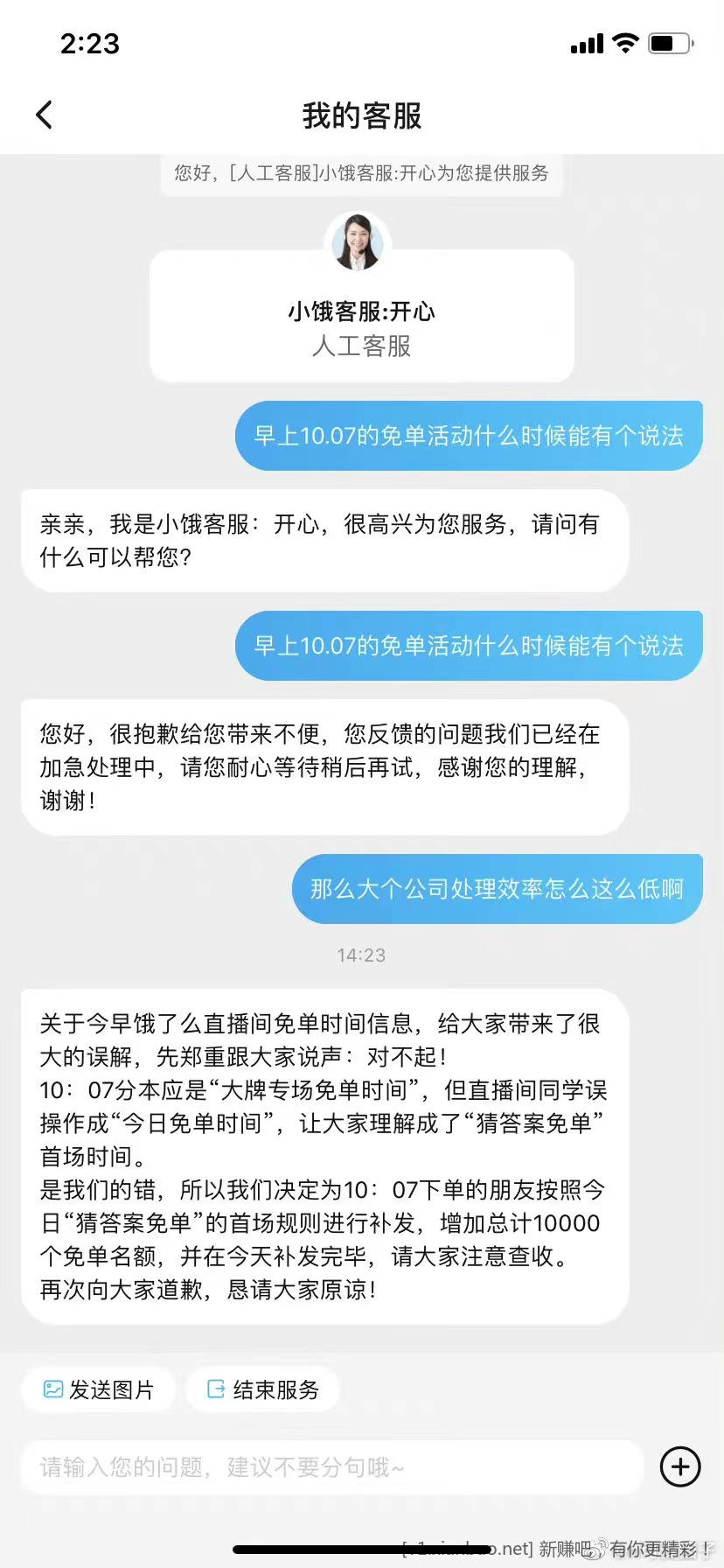Open the plus attachment menu
This screenshot has width=724, height=1568.
click(x=680, y=1466)
